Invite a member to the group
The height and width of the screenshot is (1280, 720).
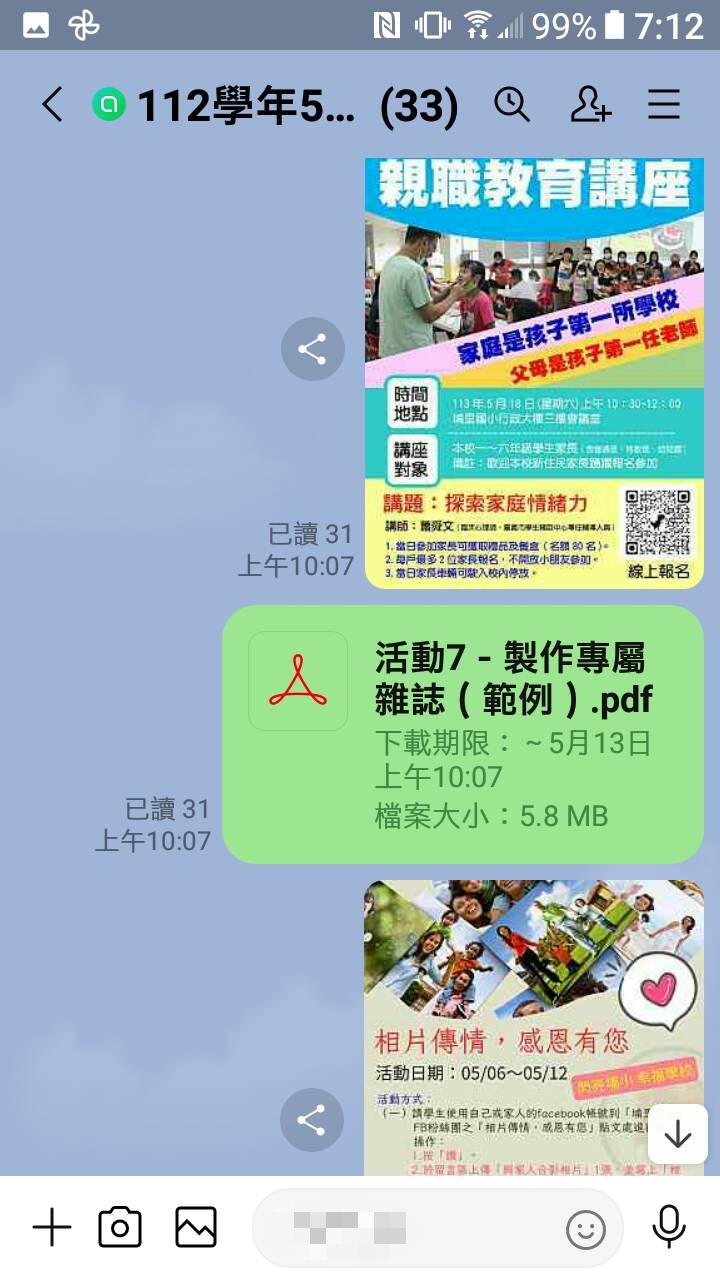click(590, 104)
